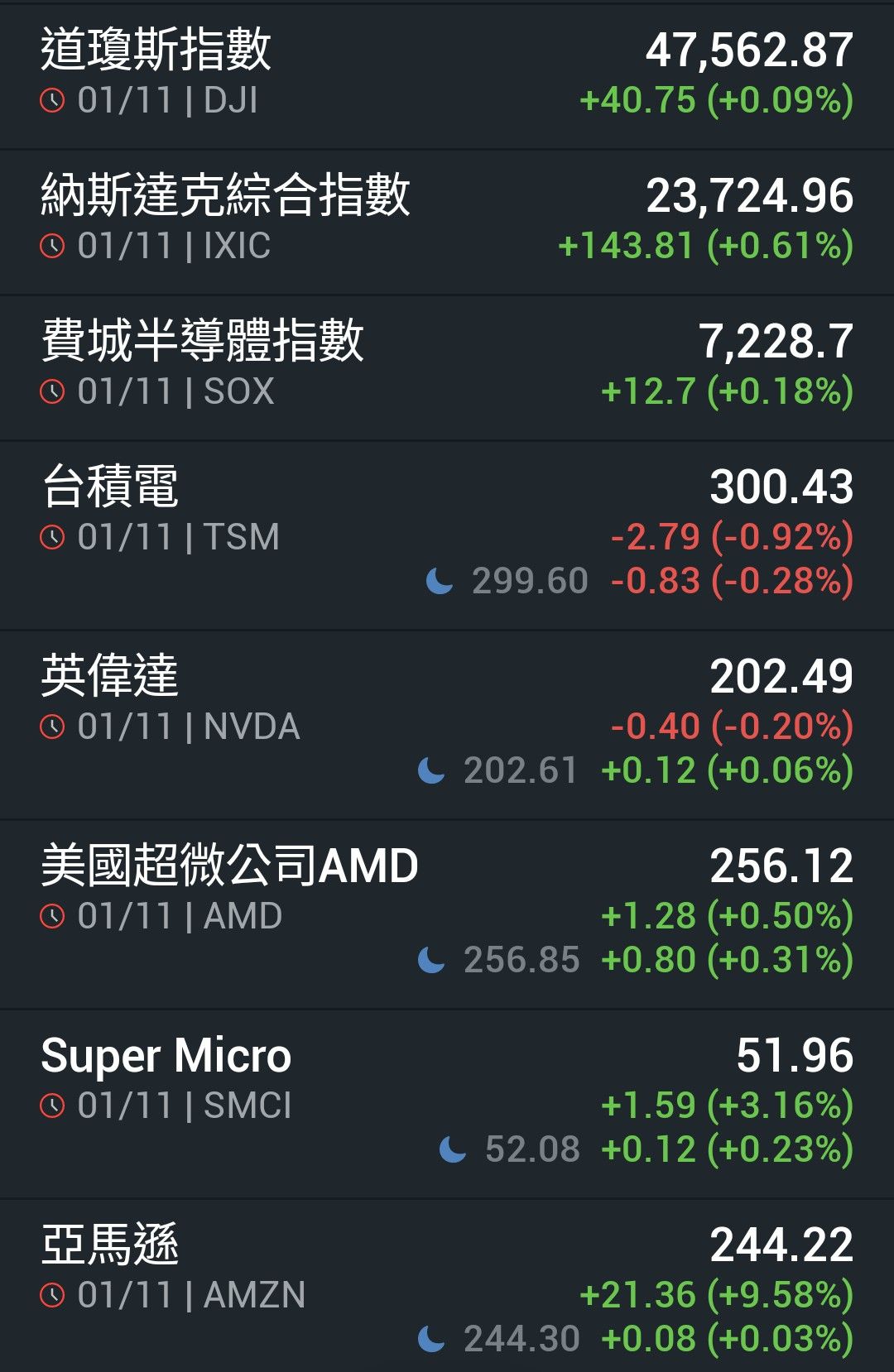894x1372 pixels.
Task: Open 台積電 TSM stock details
Action: (x=447, y=534)
